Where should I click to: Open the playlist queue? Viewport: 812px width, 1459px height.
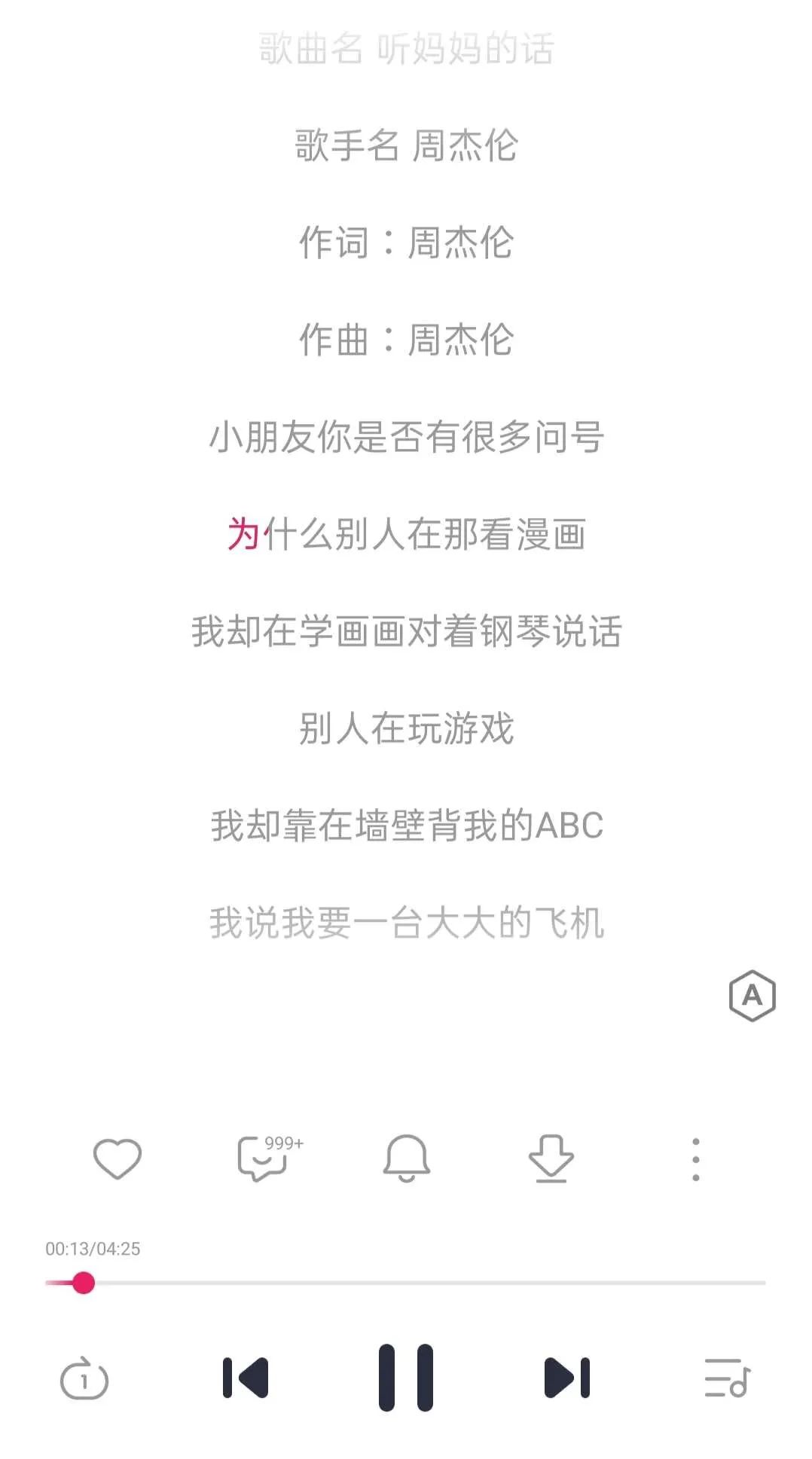pyautogui.click(x=727, y=1378)
